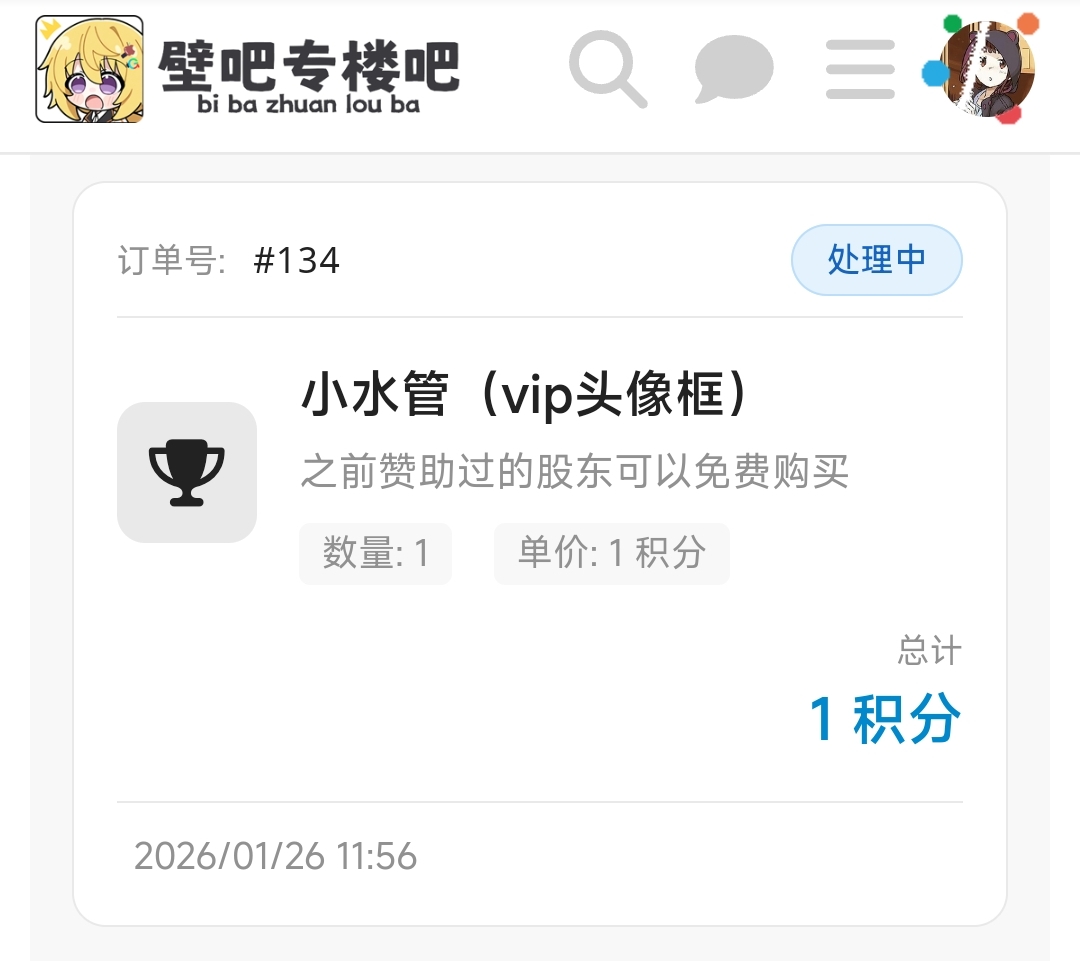The height and width of the screenshot is (961, 1080).
Task: Go to the 壁吧专楼吧 home logo
Action: [248, 70]
